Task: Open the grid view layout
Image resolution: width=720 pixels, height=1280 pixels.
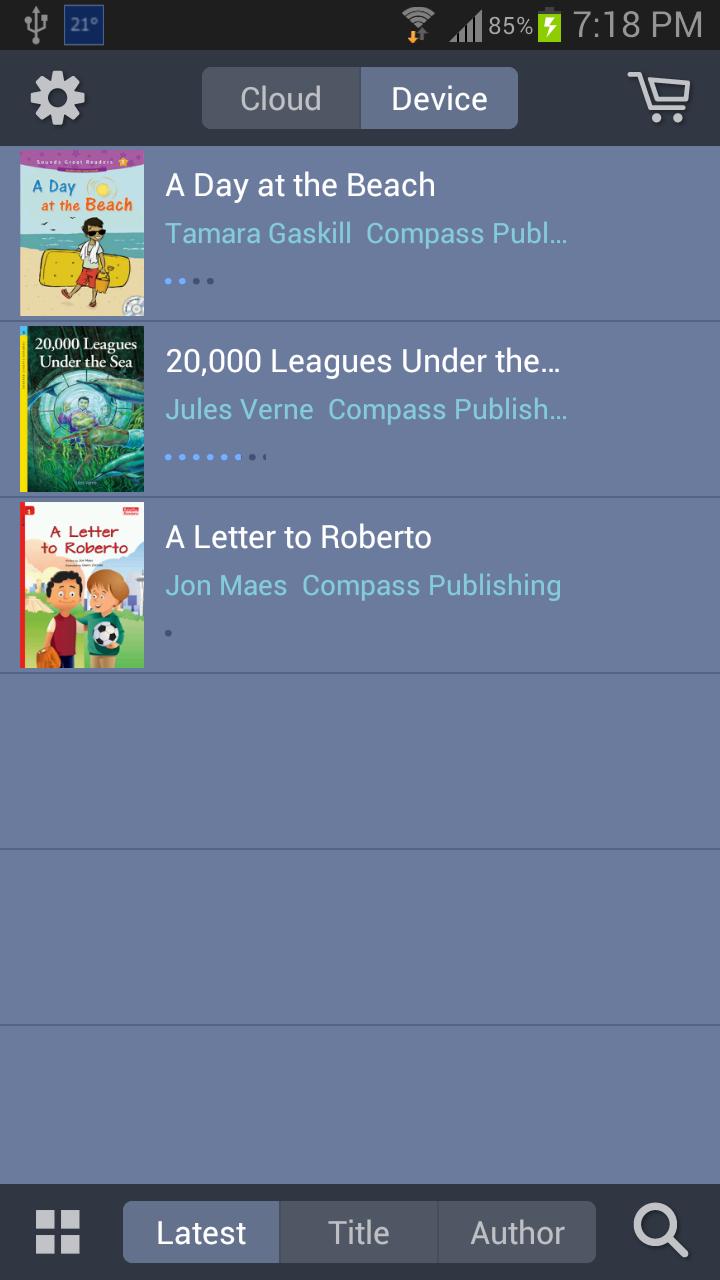Action: click(57, 1231)
